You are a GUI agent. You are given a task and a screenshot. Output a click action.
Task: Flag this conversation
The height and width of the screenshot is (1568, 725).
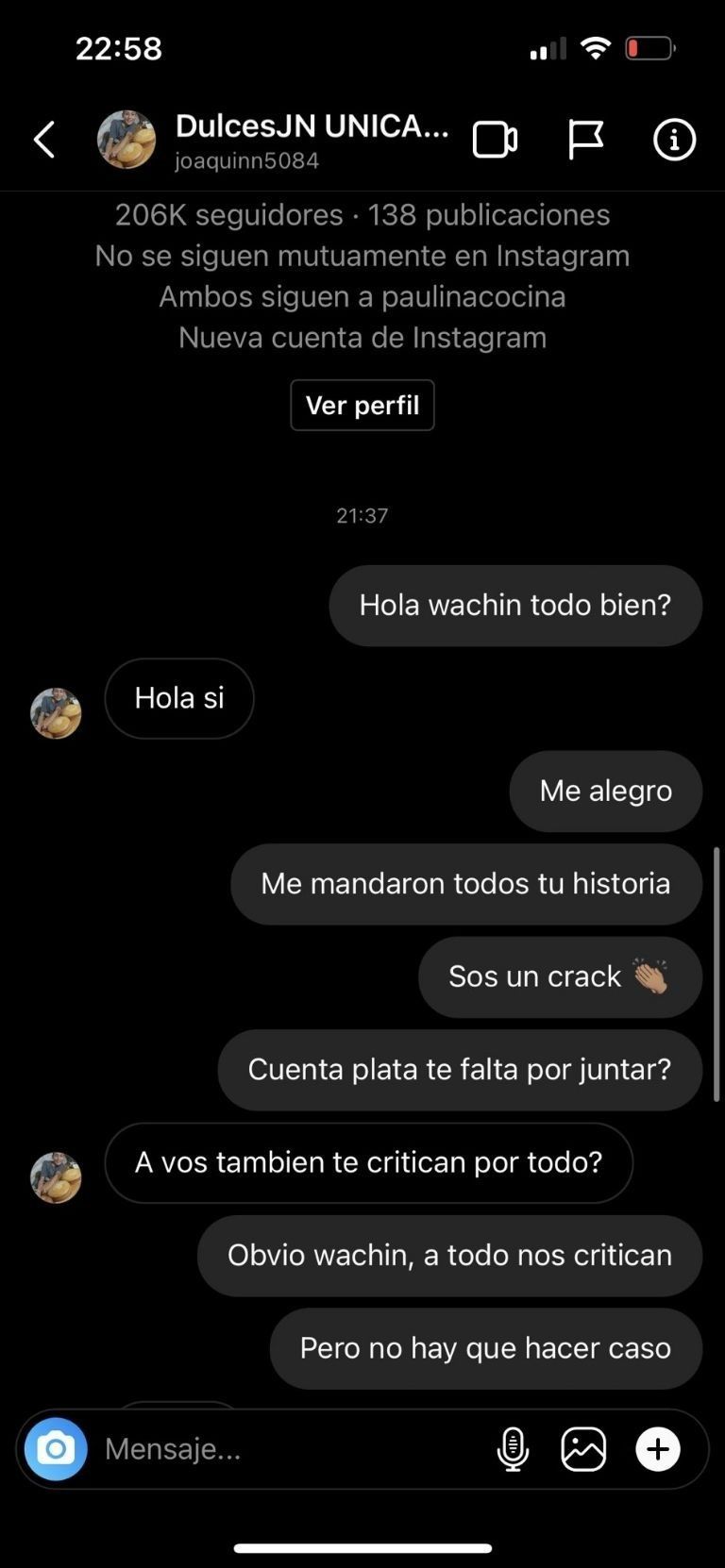(x=585, y=140)
